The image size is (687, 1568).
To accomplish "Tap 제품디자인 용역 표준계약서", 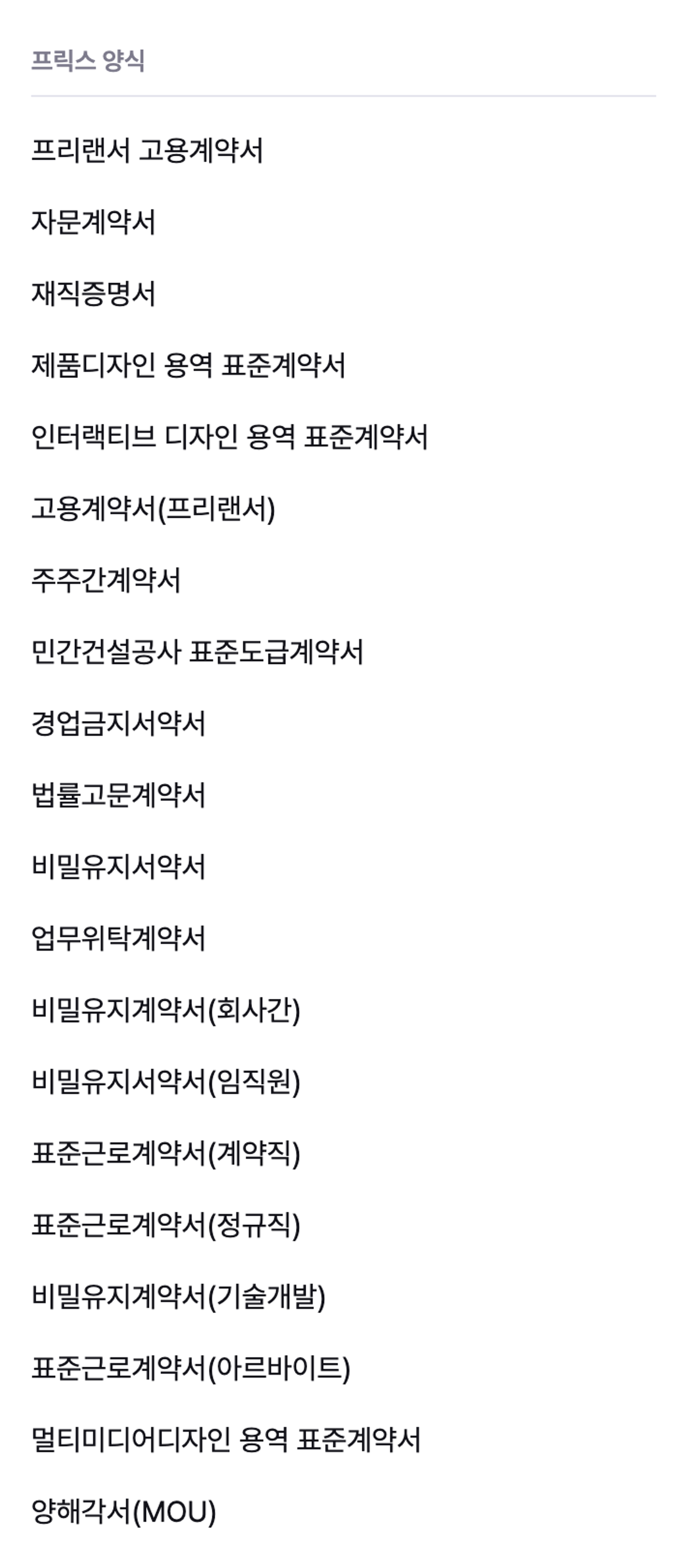I will tap(188, 365).
